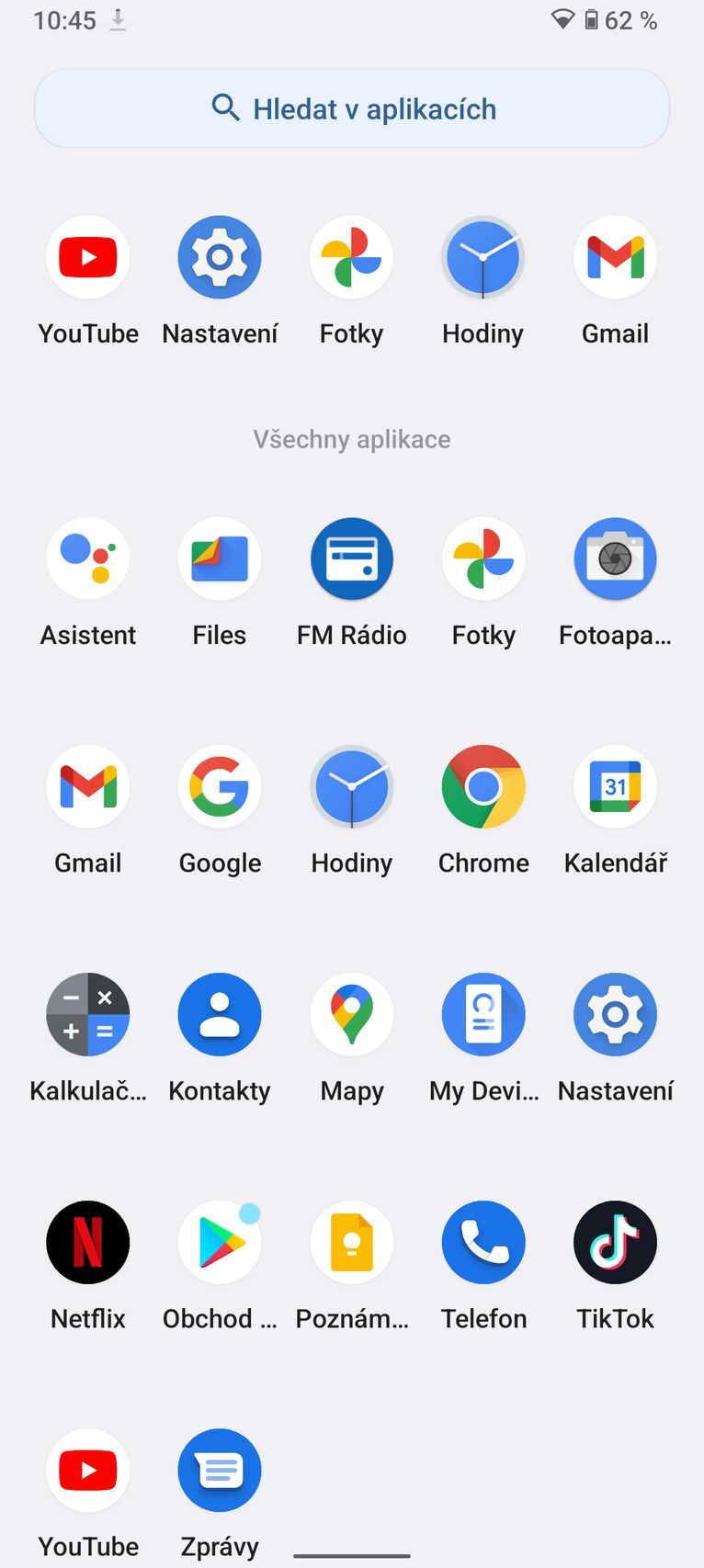The image size is (704, 1568).
Task: Open the Obchod Play store
Action: pos(219,1242)
